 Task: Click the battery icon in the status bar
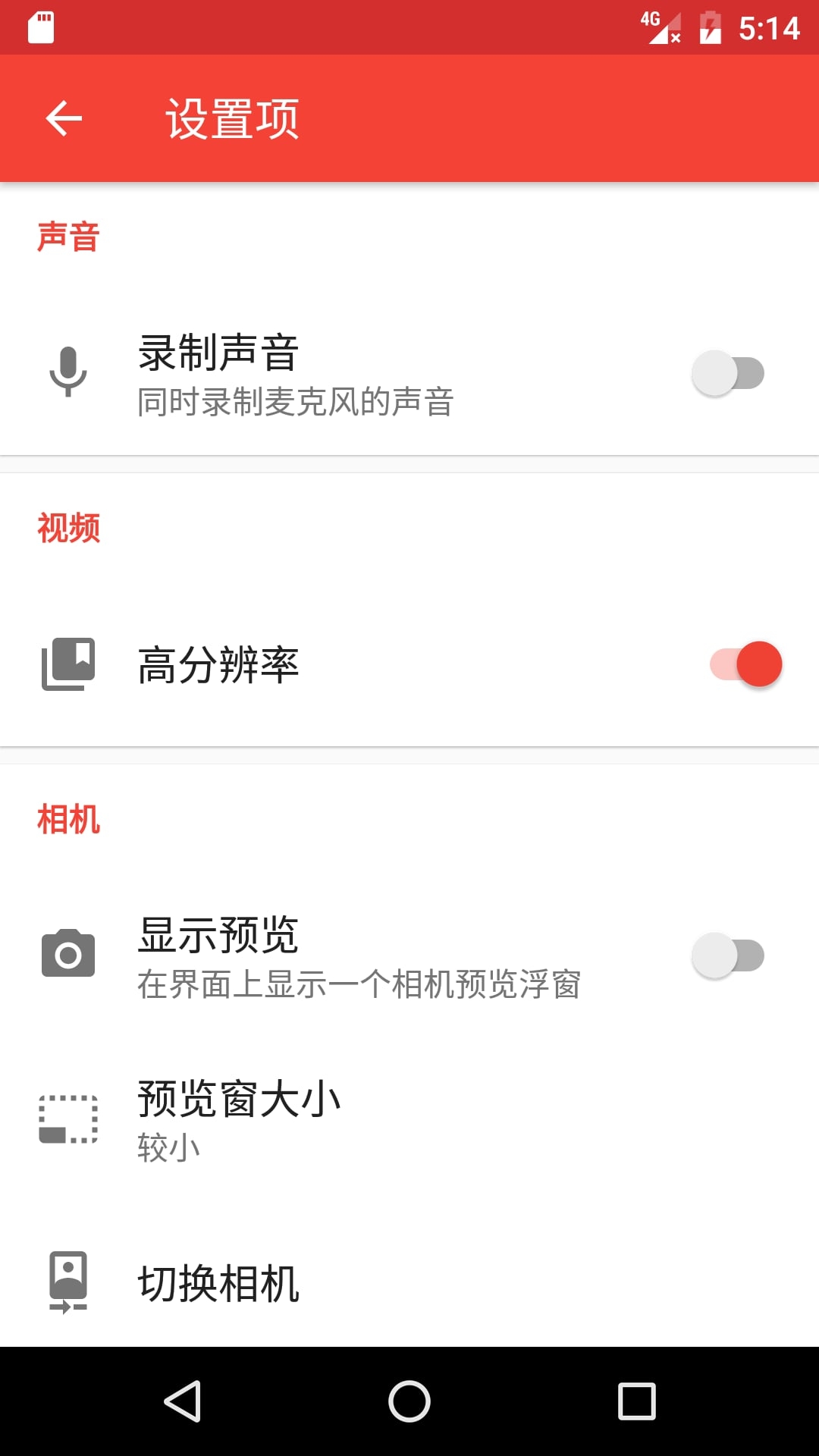[x=709, y=27]
